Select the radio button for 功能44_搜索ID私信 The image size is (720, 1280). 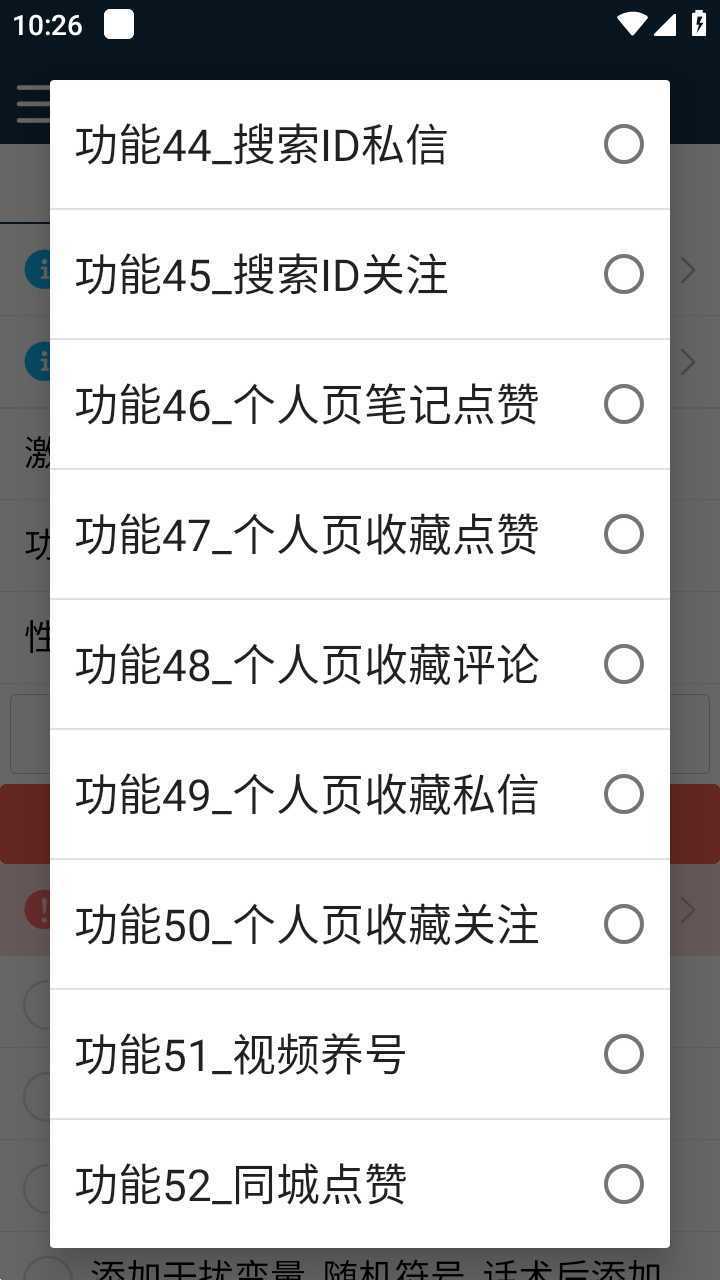pos(623,144)
